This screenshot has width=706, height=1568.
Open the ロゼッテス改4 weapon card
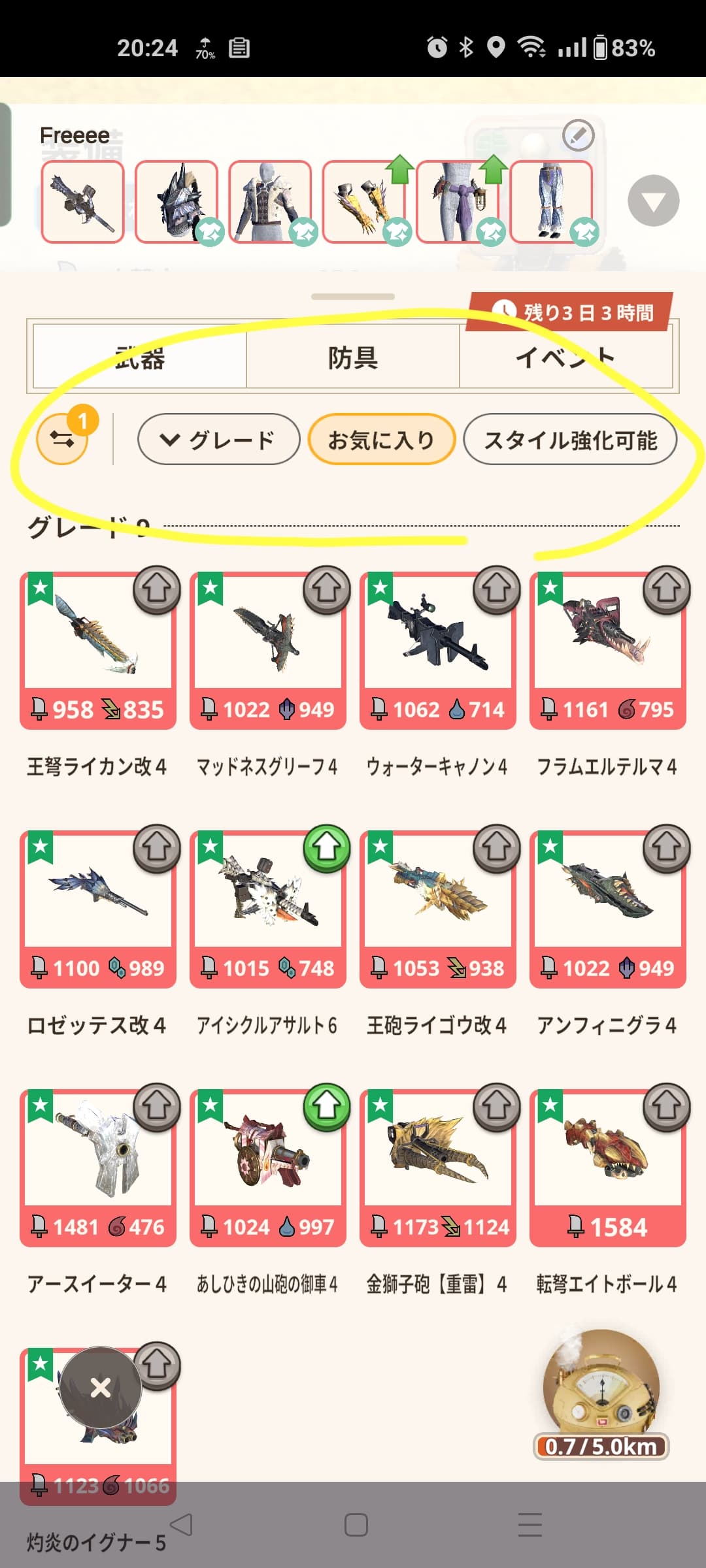[x=98, y=909]
